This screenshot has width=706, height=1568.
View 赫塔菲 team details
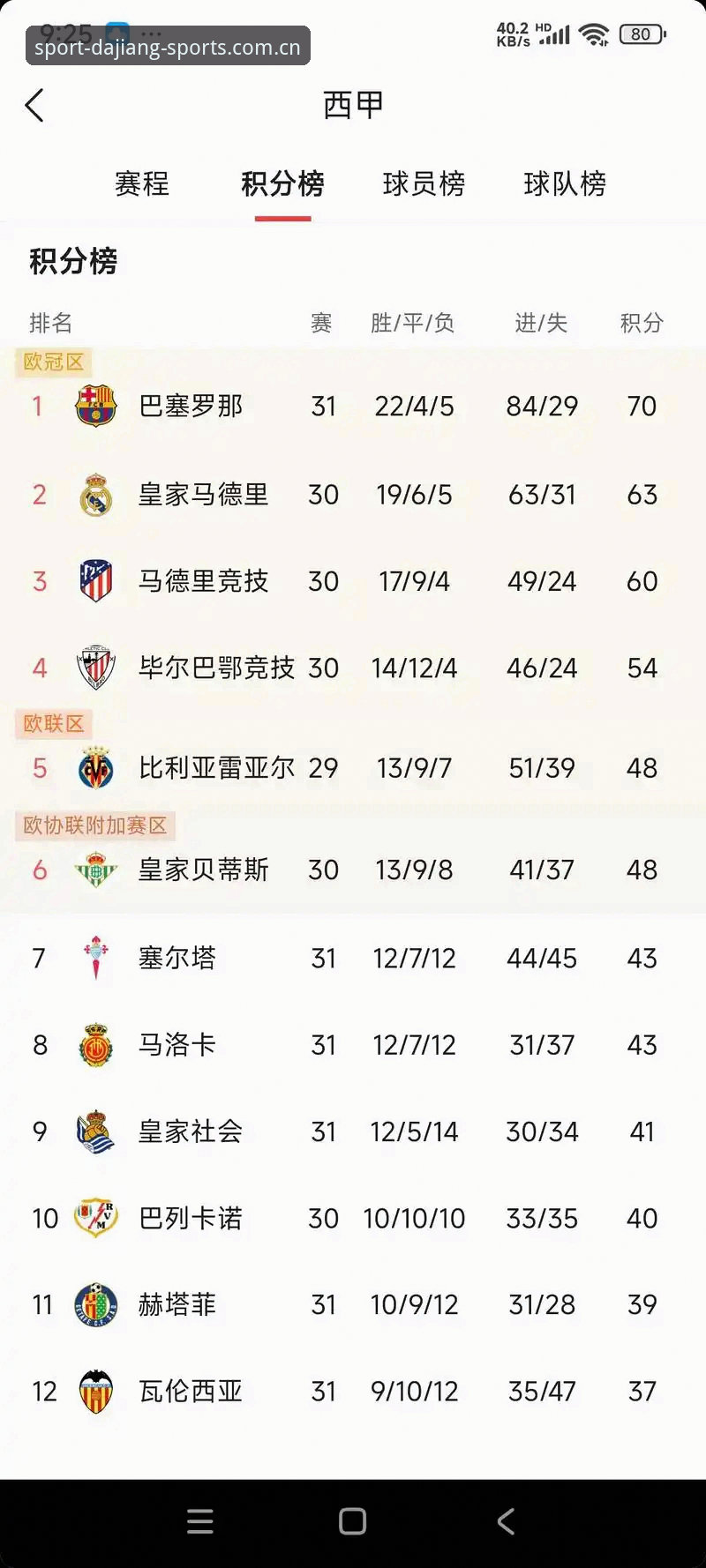point(353,1304)
